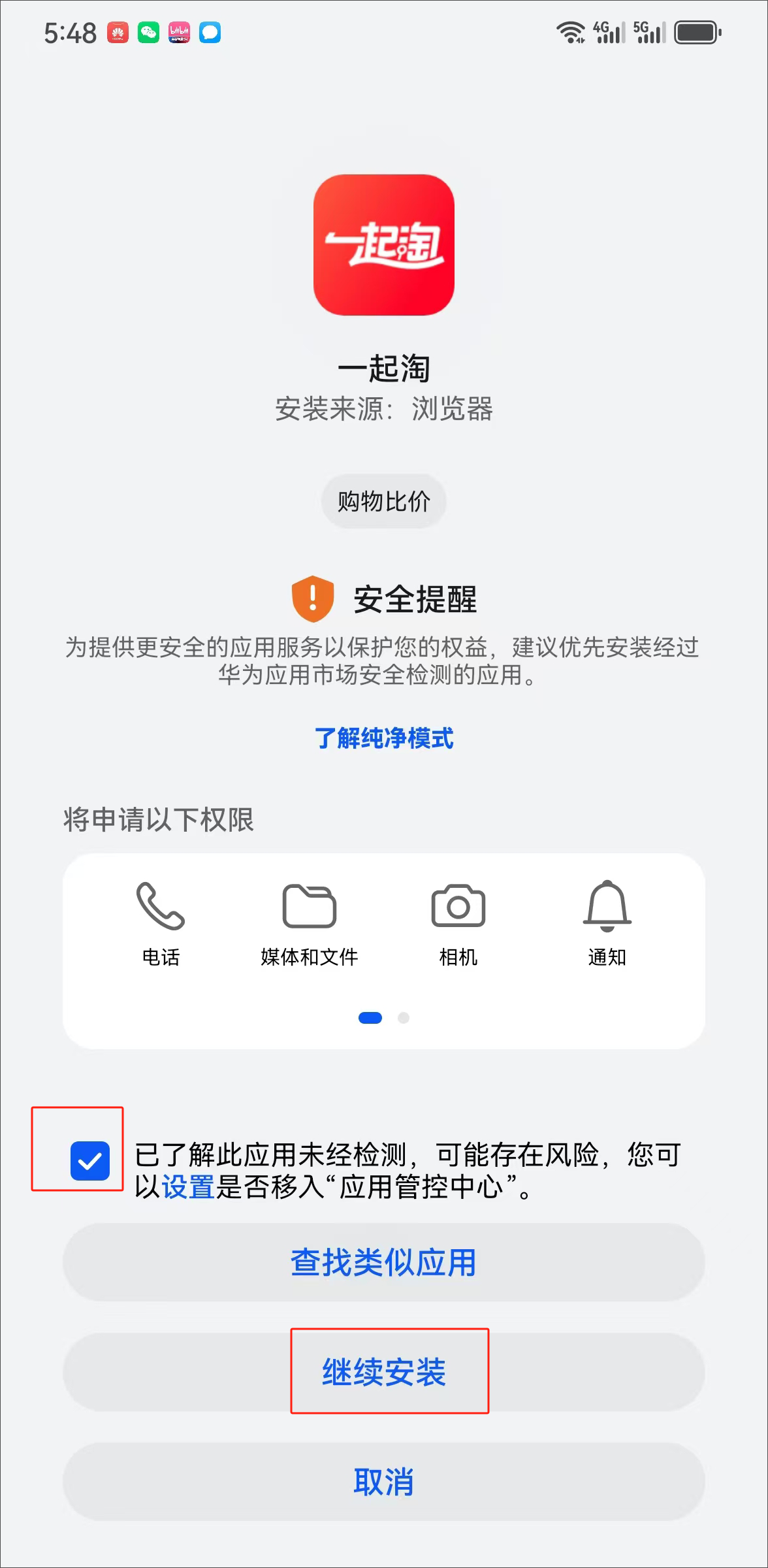Continue installing with 继续安装
Viewport: 768px width, 1568px height.
click(x=383, y=1372)
